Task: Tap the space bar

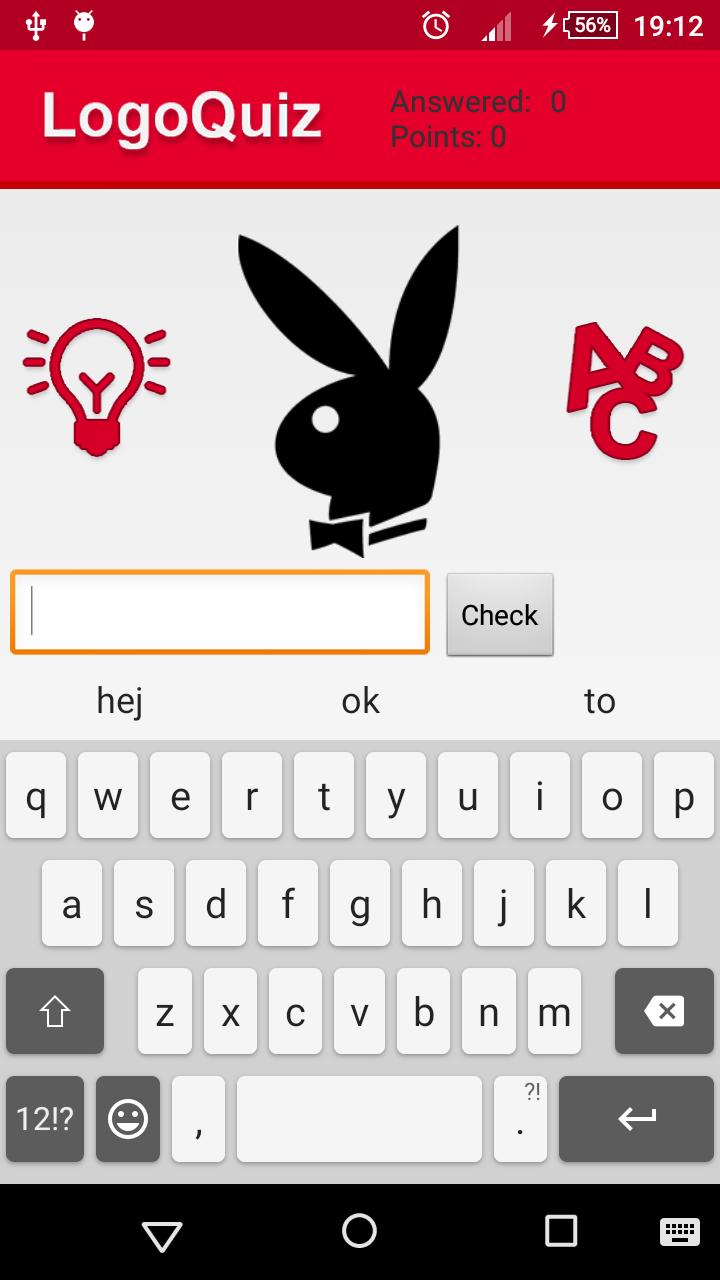Action: click(x=359, y=1119)
